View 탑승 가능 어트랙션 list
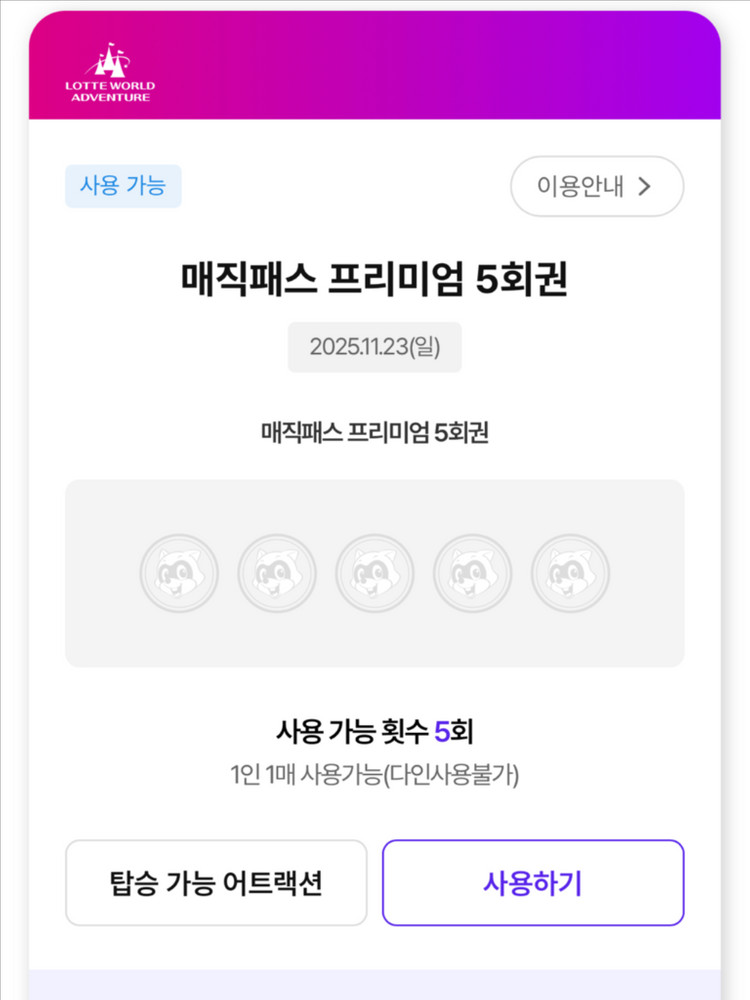750x1000 pixels. pos(216,883)
